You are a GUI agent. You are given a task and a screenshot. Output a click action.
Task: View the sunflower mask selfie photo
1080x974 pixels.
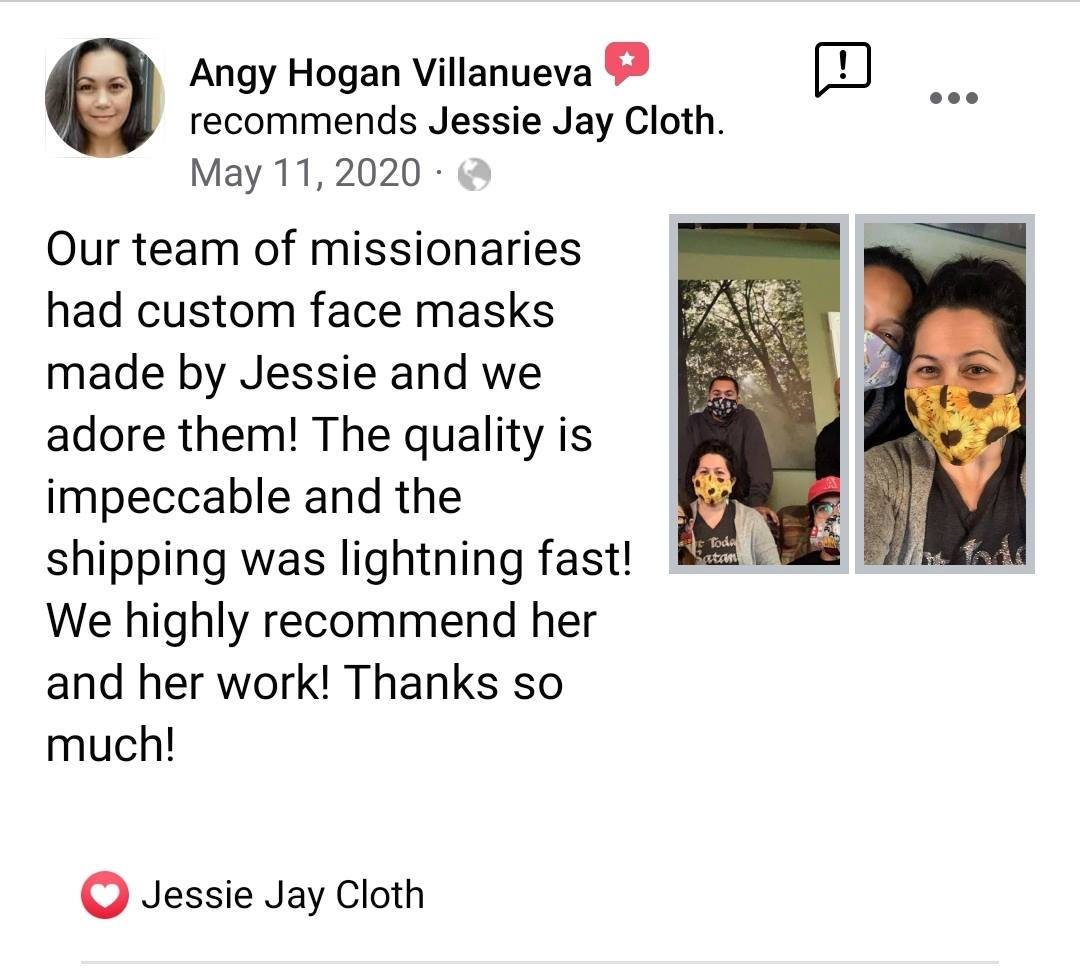coord(944,394)
